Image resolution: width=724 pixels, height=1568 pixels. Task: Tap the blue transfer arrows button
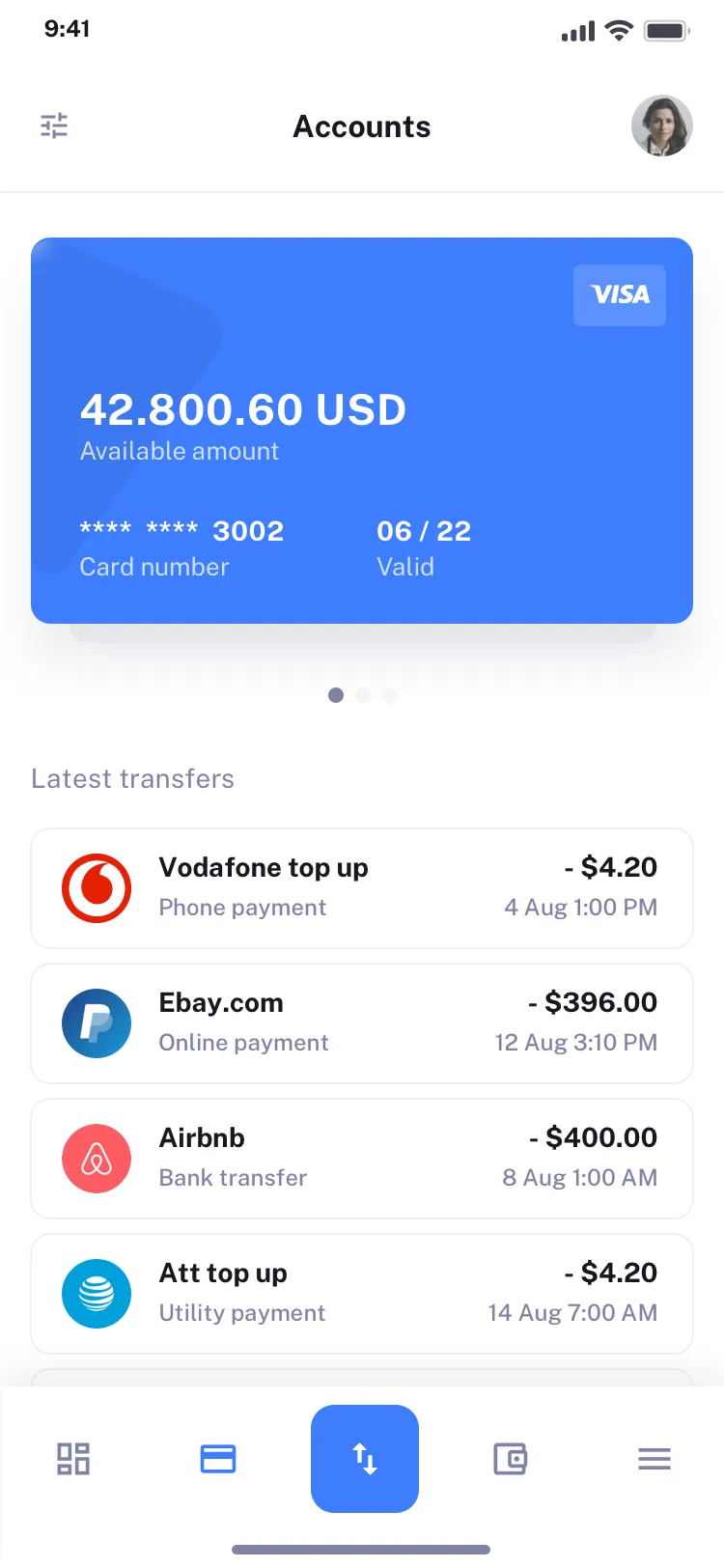click(x=365, y=1459)
